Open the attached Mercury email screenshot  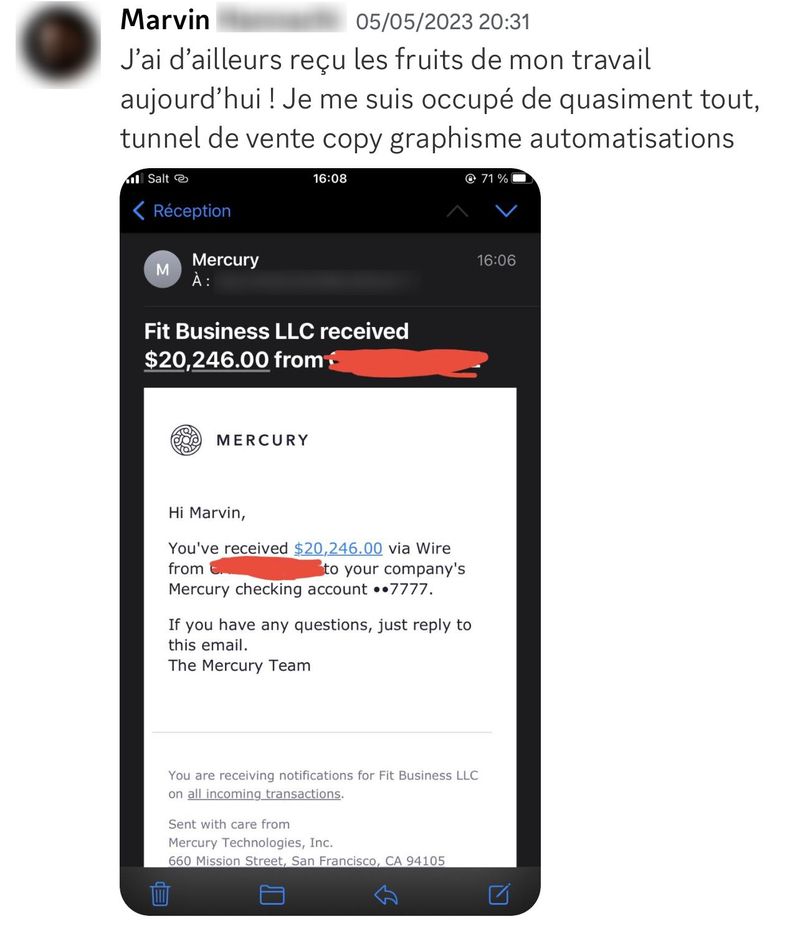point(330,540)
